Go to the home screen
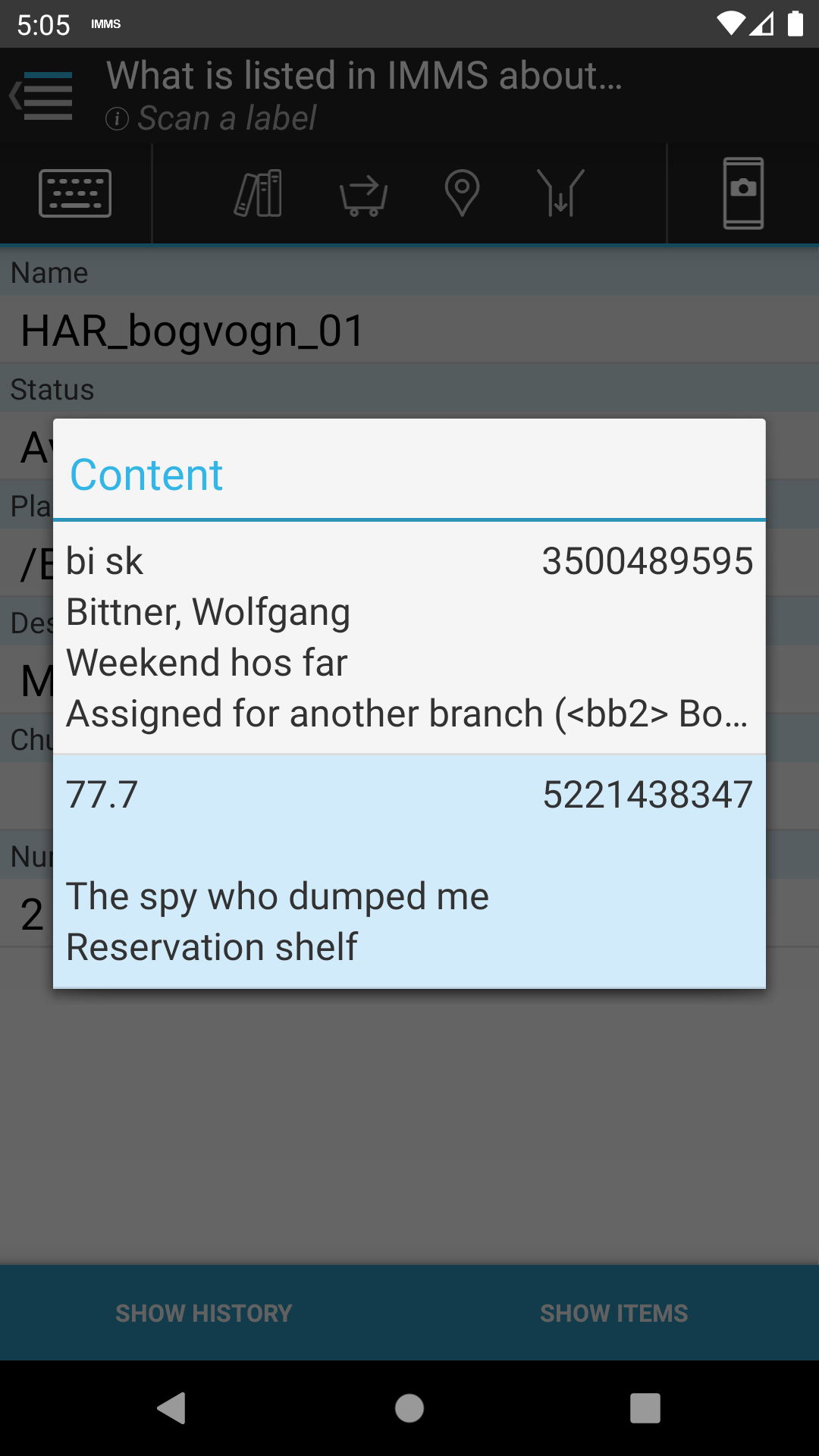The image size is (819, 1456). [x=409, y=1408]
